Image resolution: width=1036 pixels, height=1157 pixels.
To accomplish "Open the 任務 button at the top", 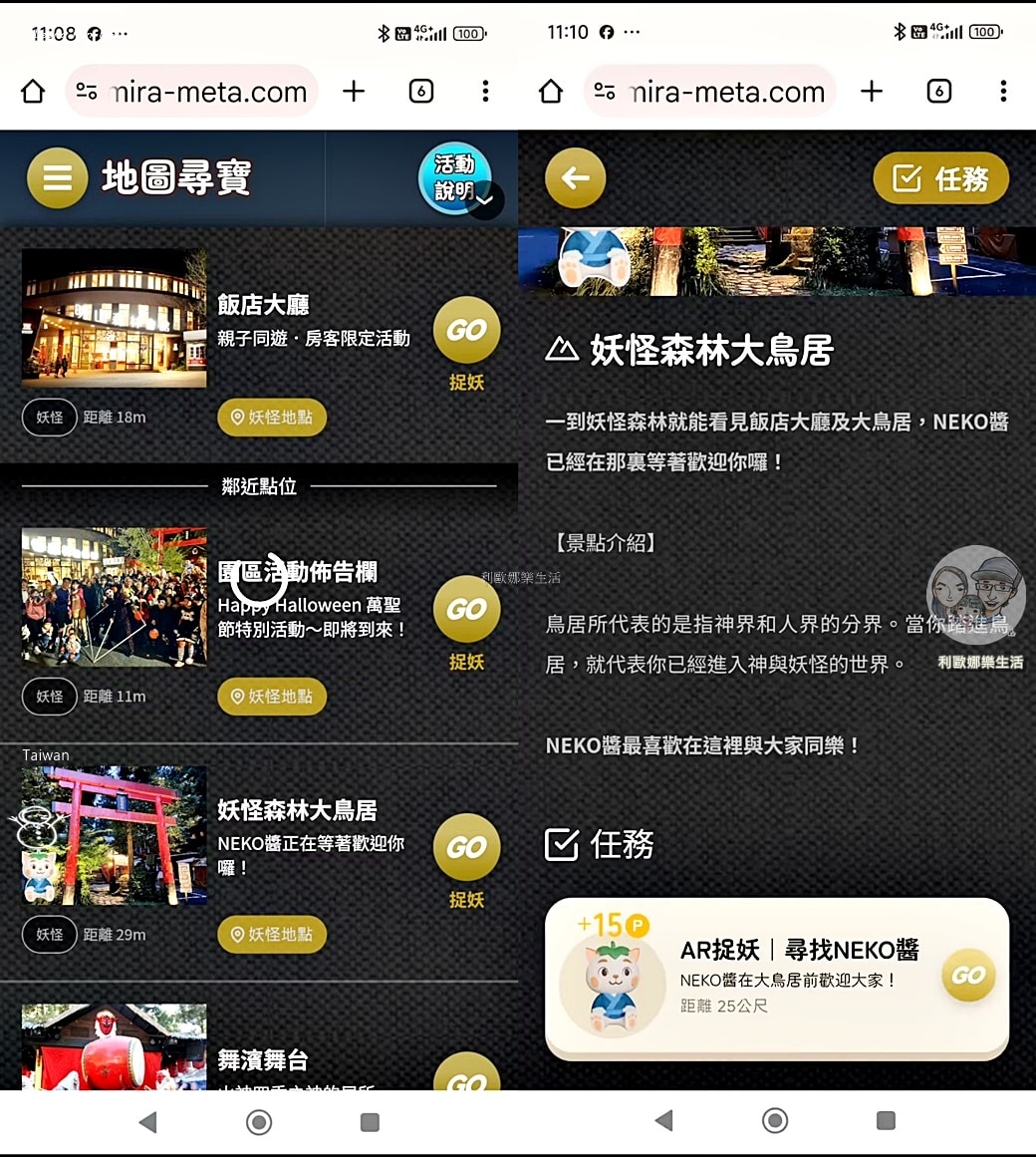I will [940, 179].
